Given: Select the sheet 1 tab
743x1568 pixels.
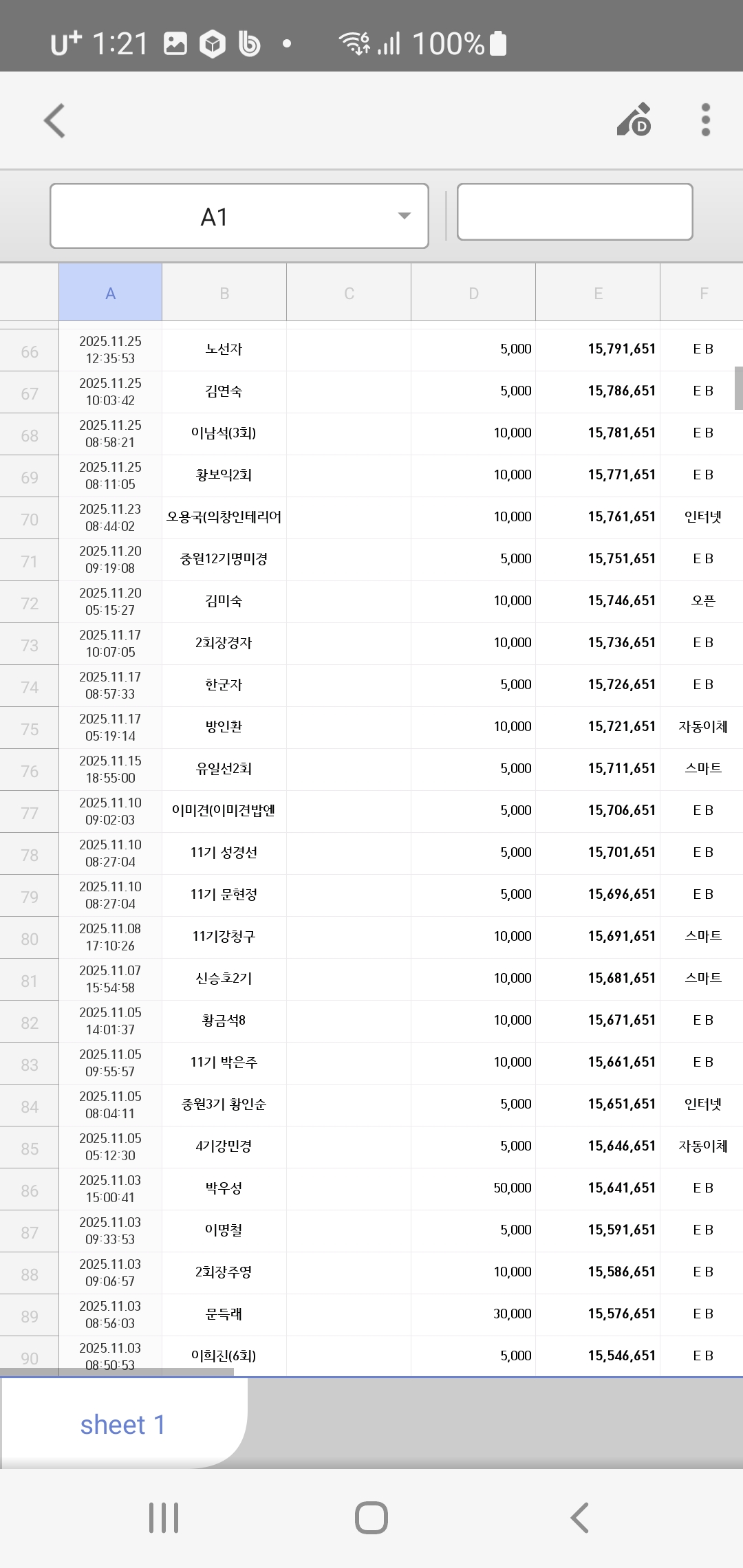Looking at the screenshot, I should [x=122, y=1424].
